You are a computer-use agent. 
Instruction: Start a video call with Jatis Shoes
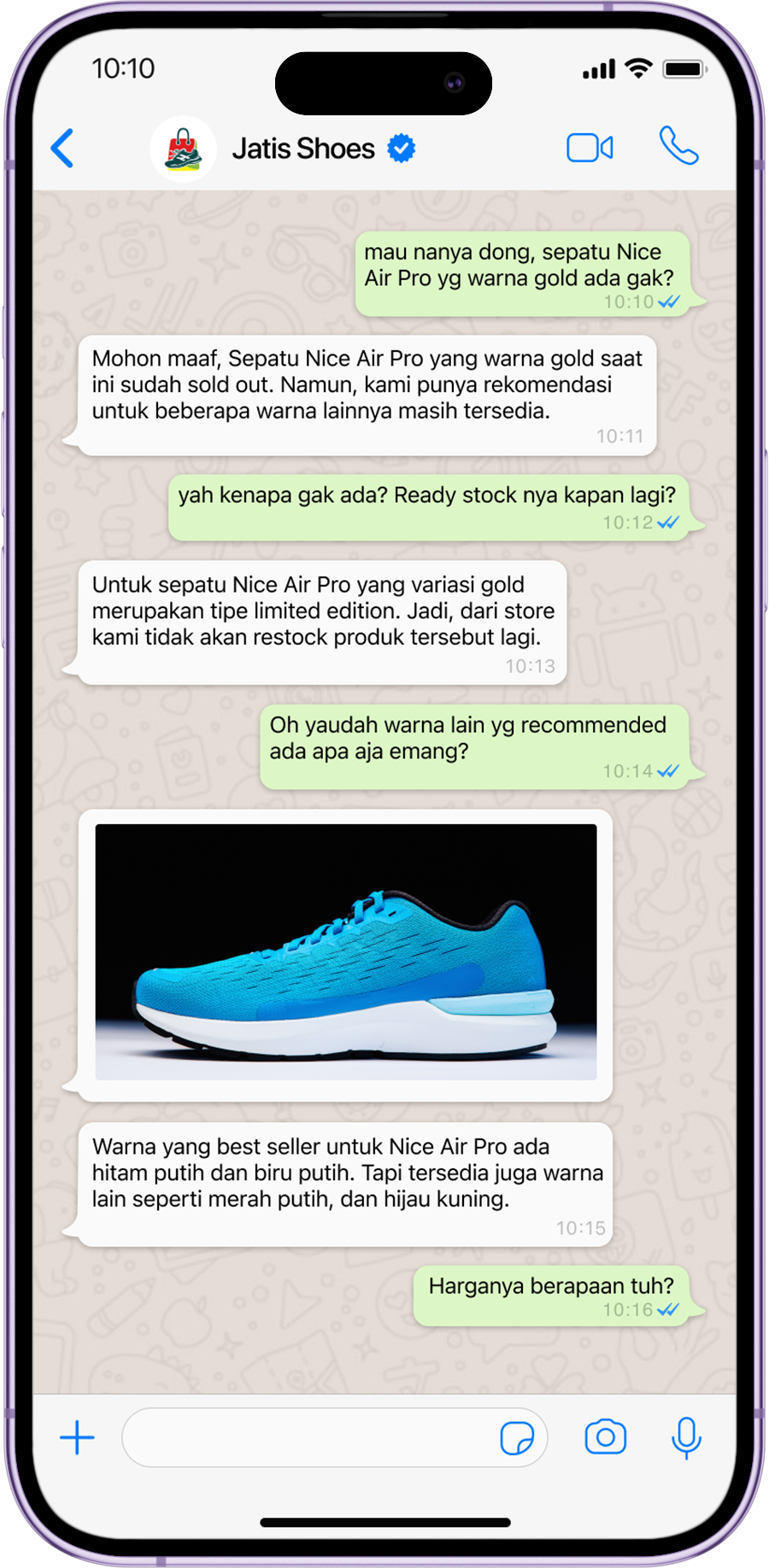[x=590, y=148]
